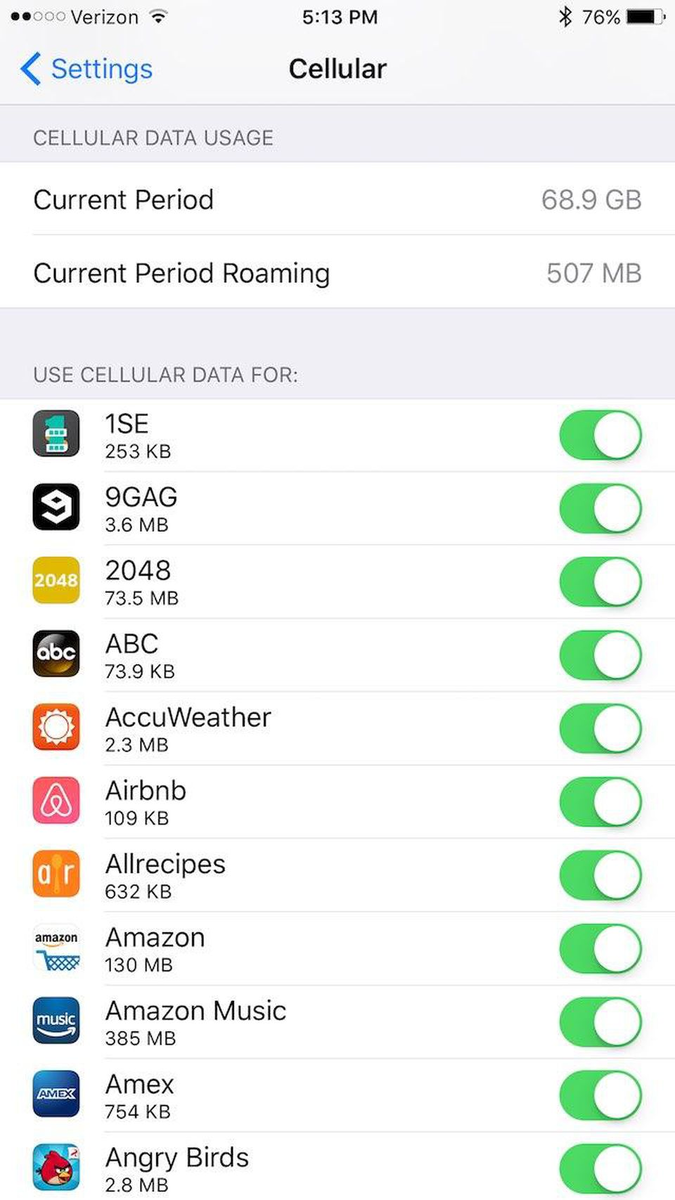Turn off cellular data for 9GAG
Screen dimensions: 675x1200
point(600,509)
